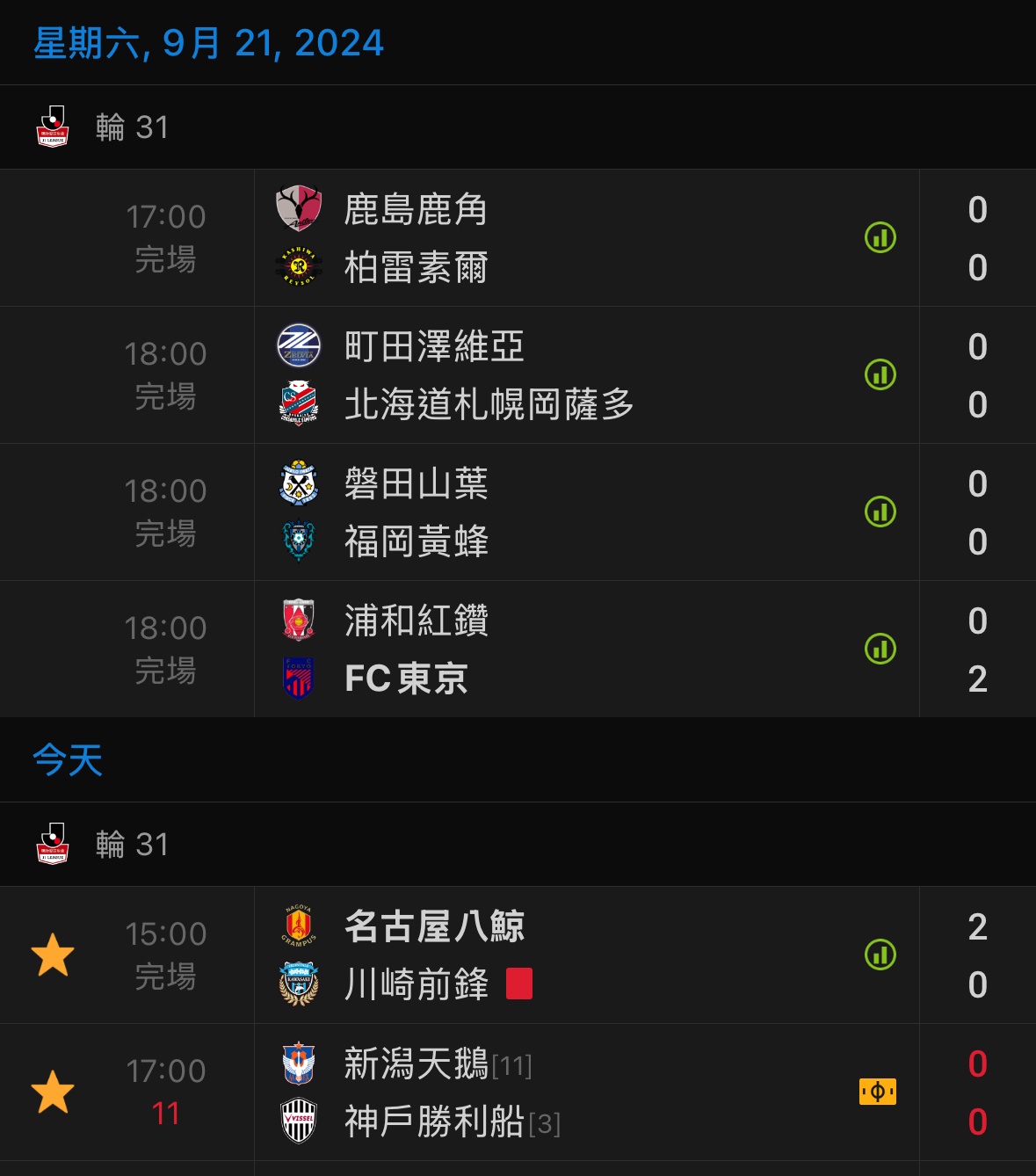The image size is (1036, 1176).
Task: Open the 輪 31 league header under 今天
Action: point(132,845)
